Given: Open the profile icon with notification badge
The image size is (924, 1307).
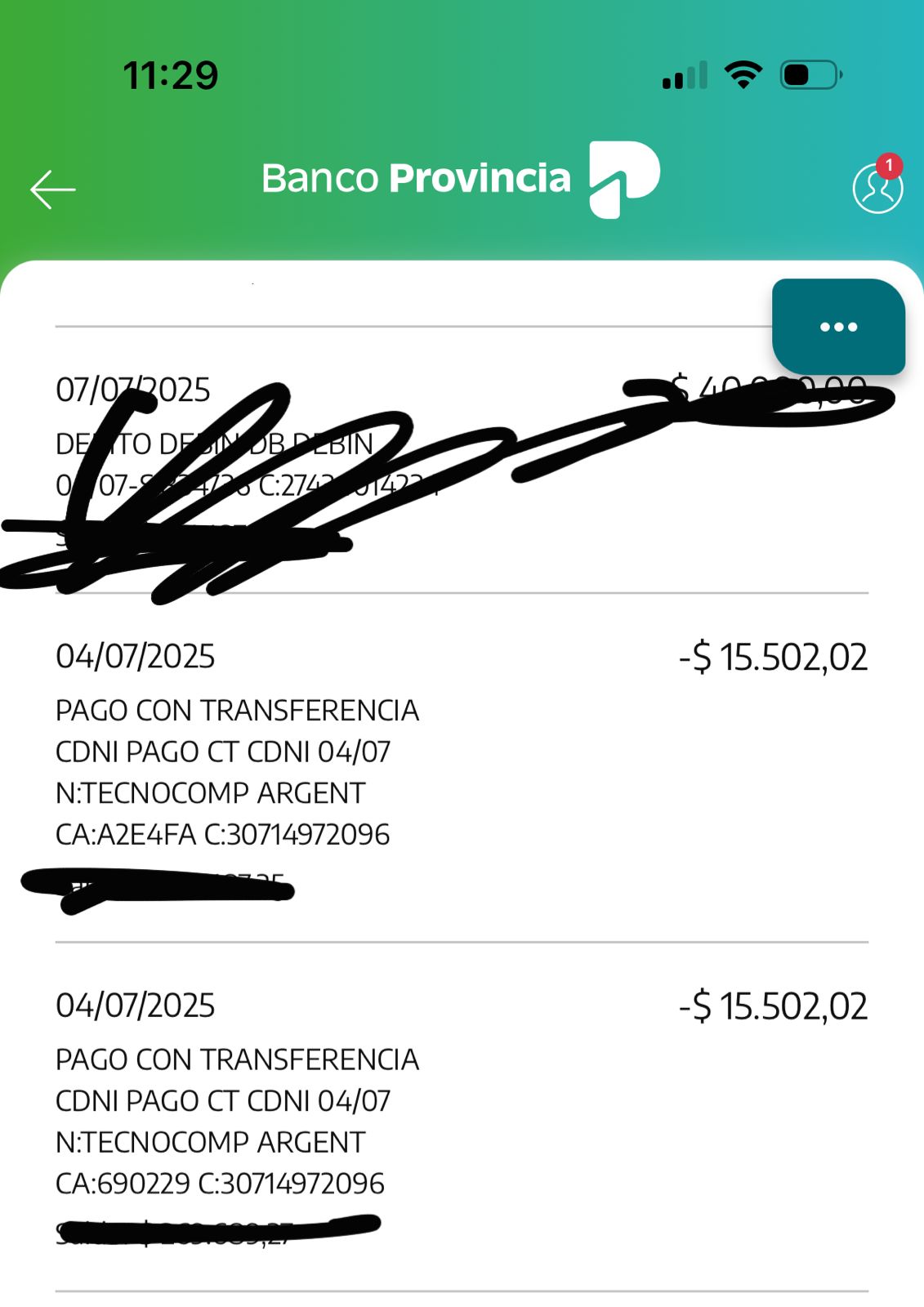Looking at the screenshot, I should point(877,187).
